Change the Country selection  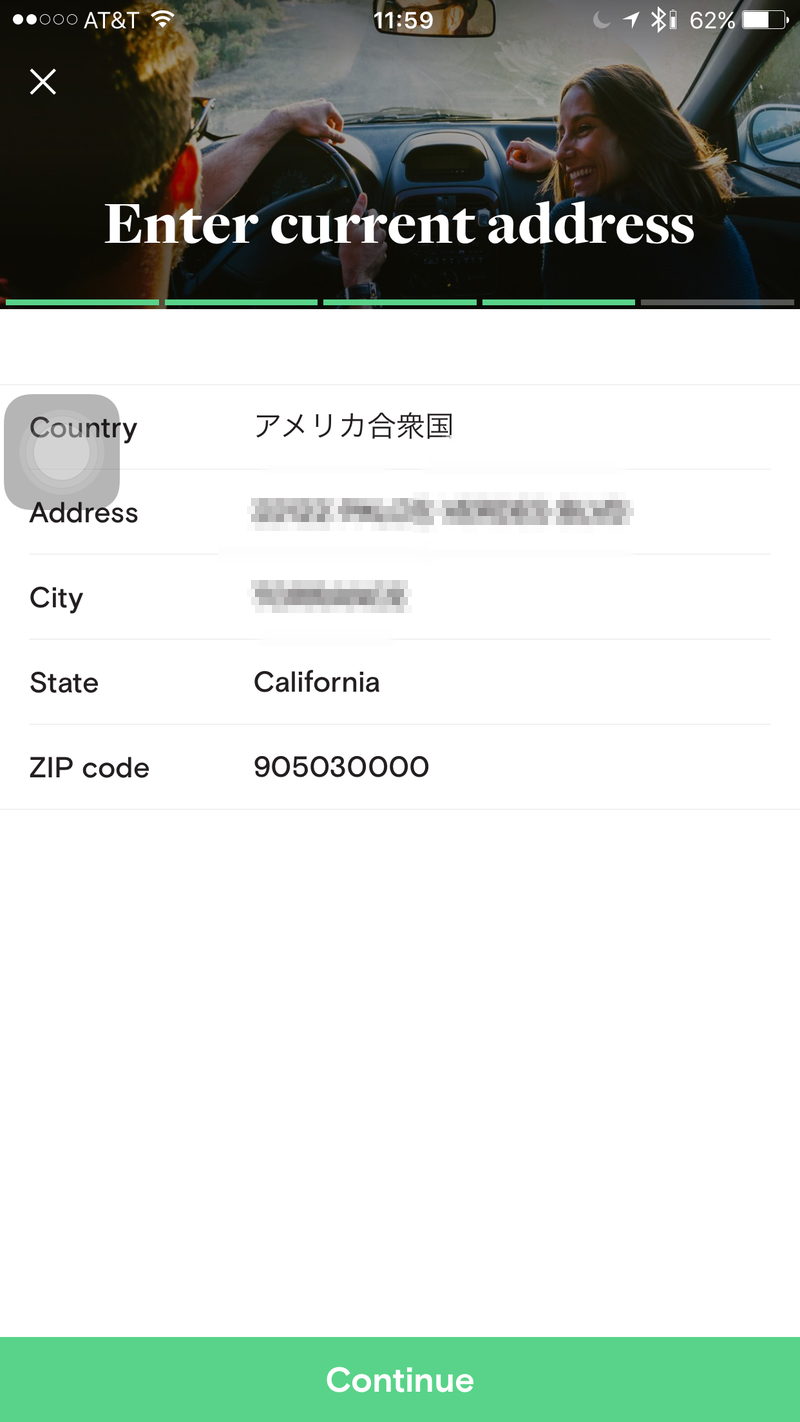400,427
